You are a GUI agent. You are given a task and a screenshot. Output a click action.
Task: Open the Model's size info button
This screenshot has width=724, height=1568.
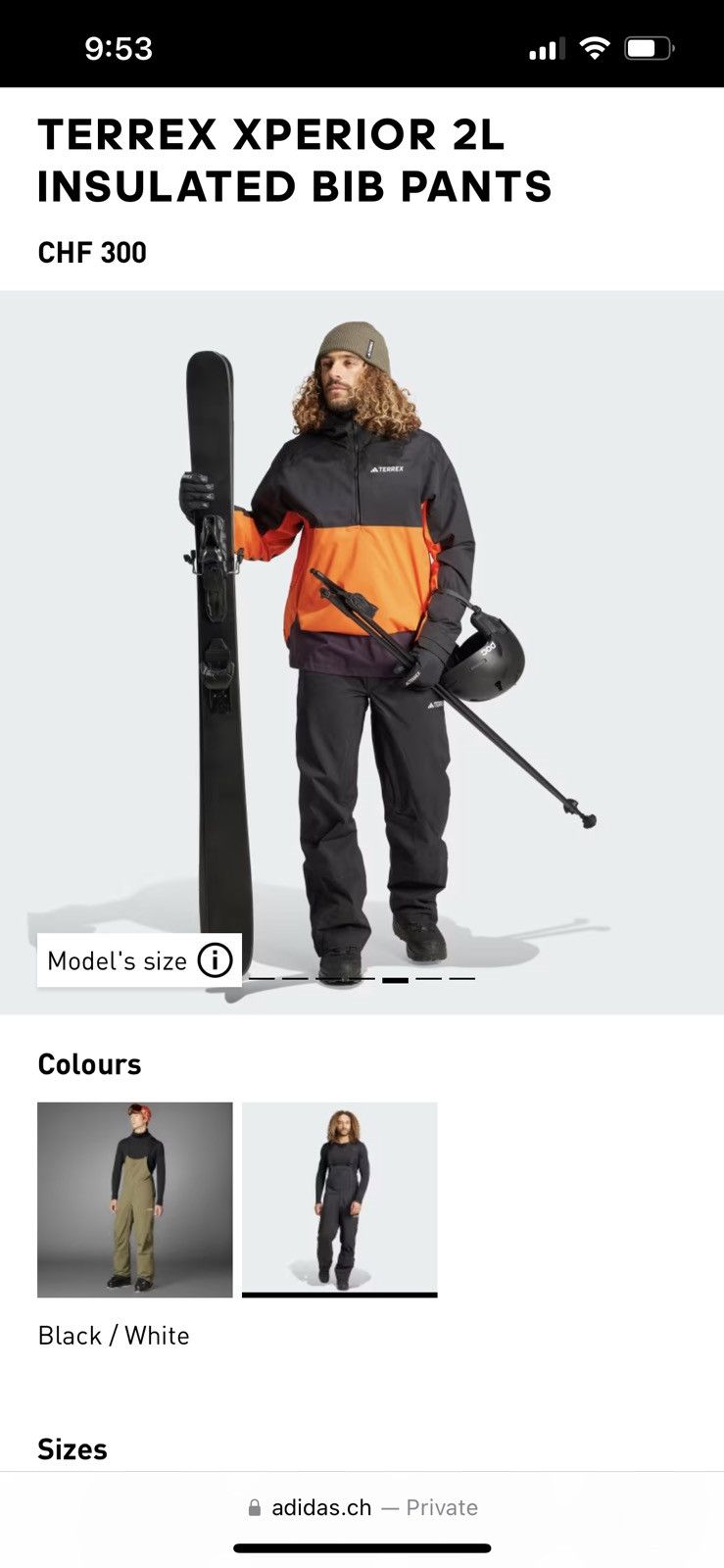139,960
